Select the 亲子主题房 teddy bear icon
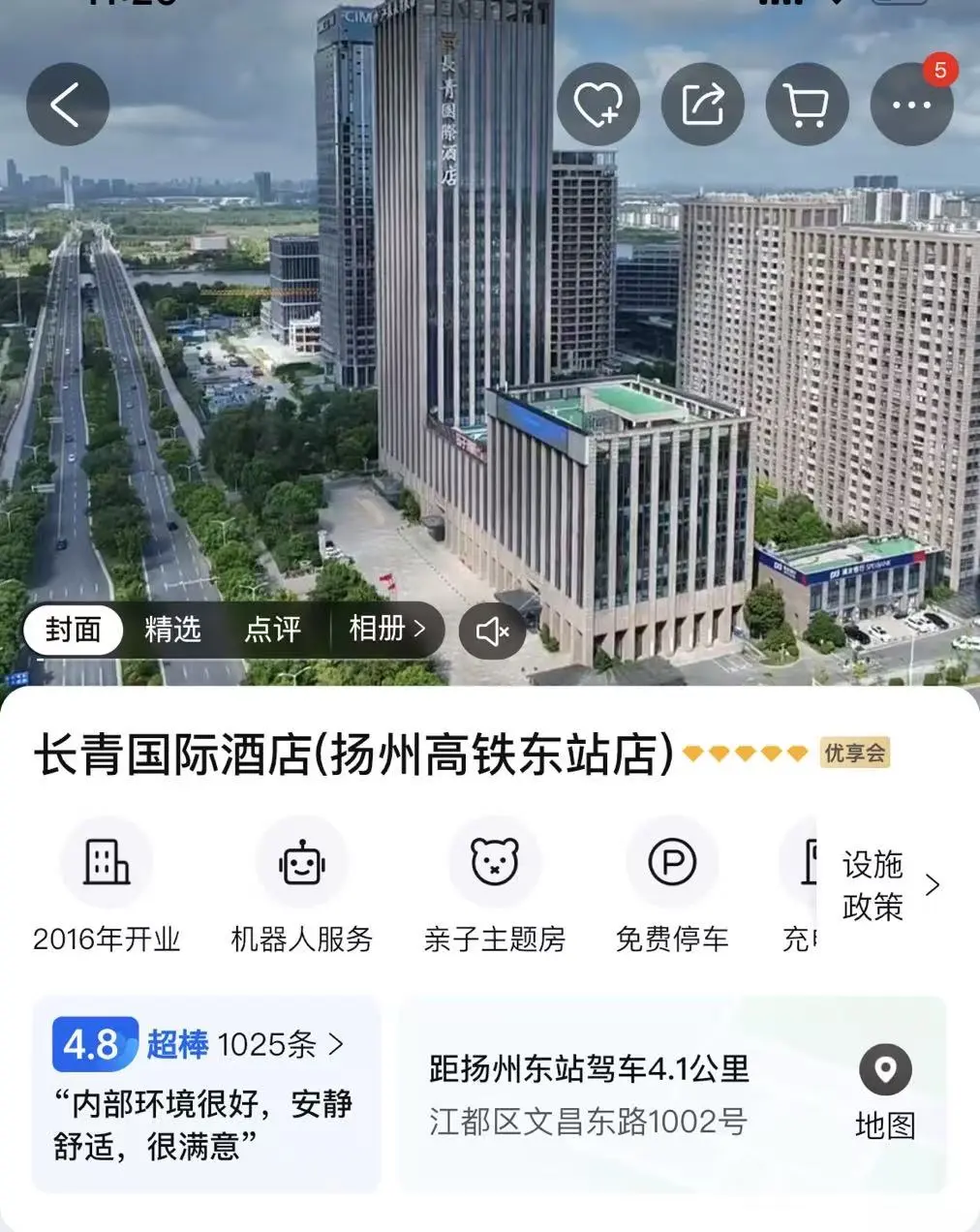The image size is (980, 1232). pos(493,861)
